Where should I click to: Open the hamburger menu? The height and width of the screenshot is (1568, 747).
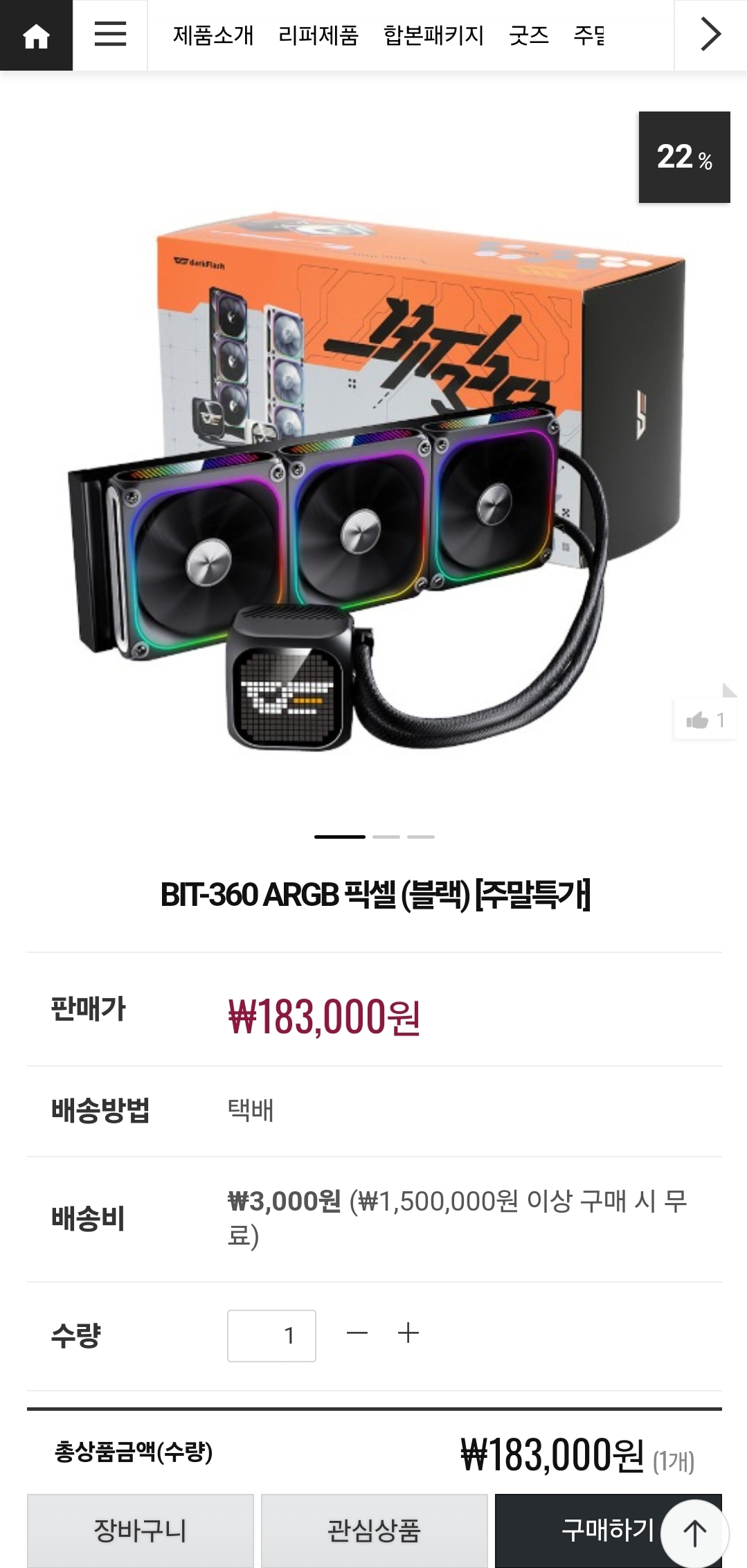coord(110,35)
